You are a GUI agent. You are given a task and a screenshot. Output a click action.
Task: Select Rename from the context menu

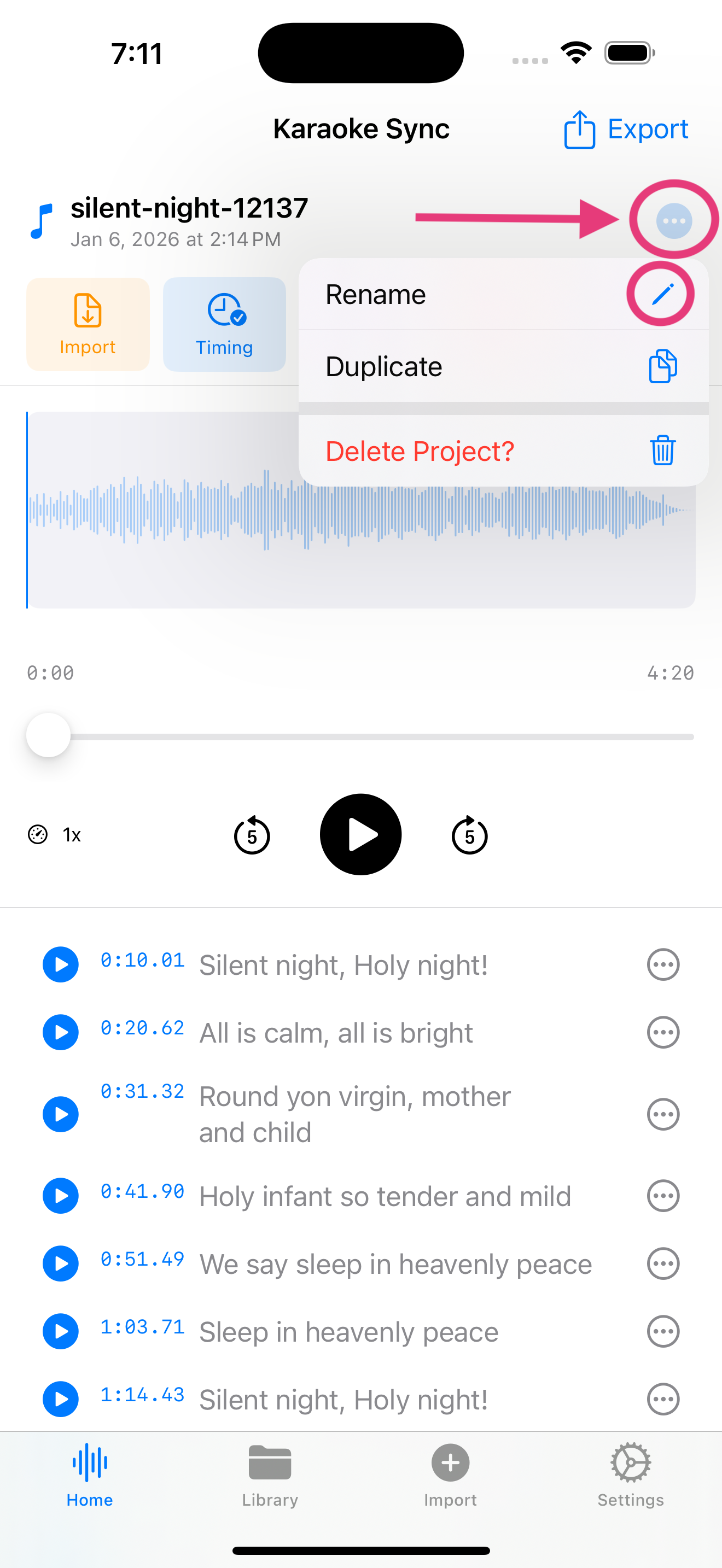click(376, 294)
